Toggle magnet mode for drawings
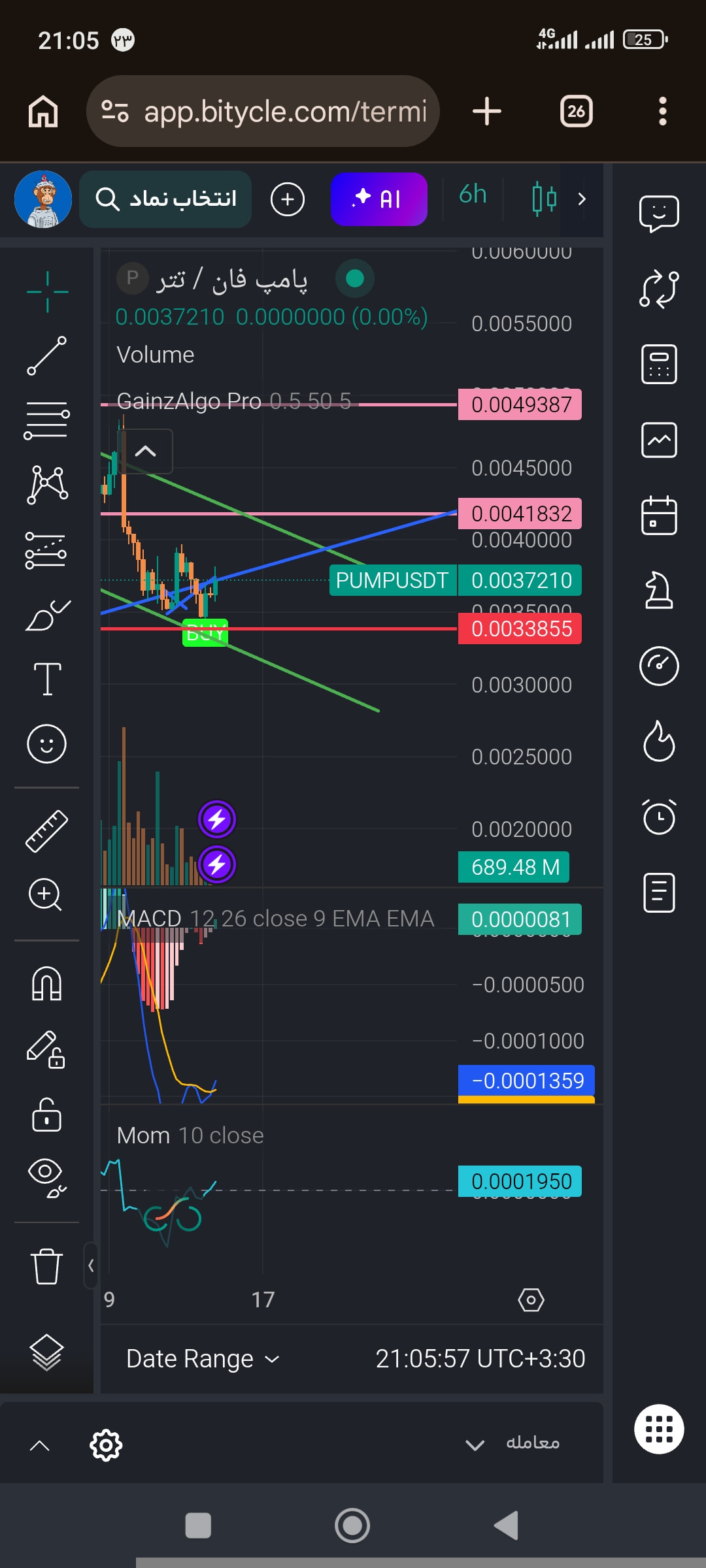The image size is (706, 1568). [x=46, y=983]
